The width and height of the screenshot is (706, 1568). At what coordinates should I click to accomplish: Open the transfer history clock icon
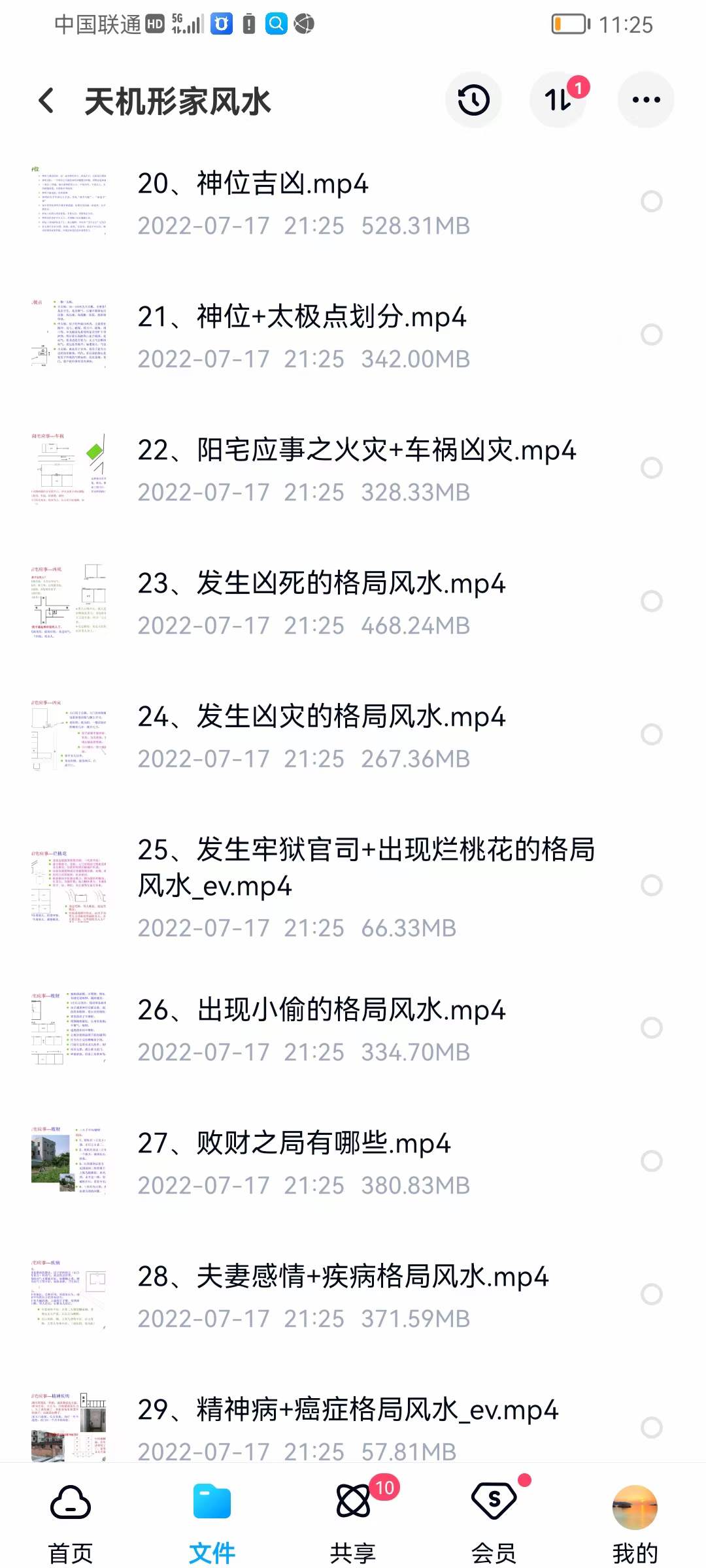click(x=473, y=99)
